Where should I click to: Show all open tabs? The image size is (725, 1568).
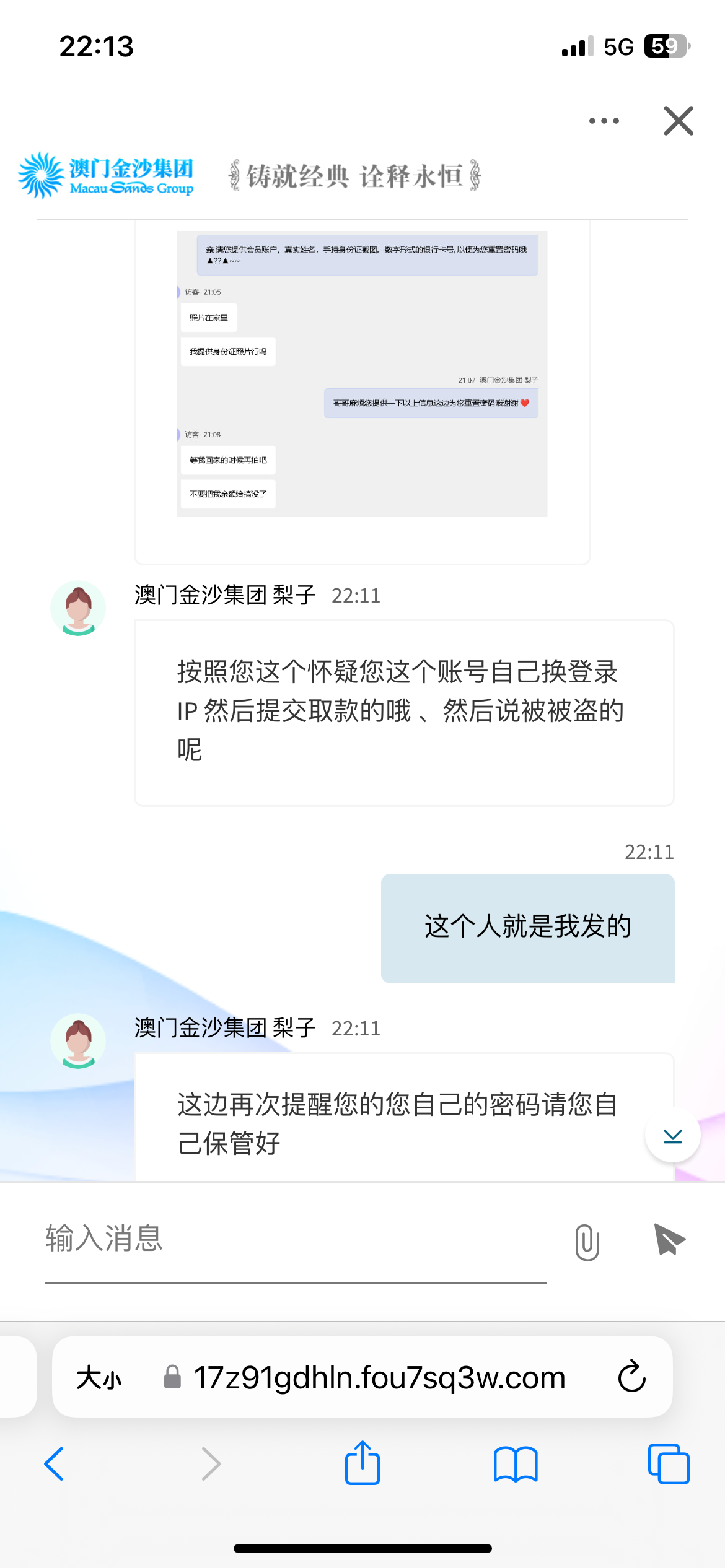click(668, 1464)
